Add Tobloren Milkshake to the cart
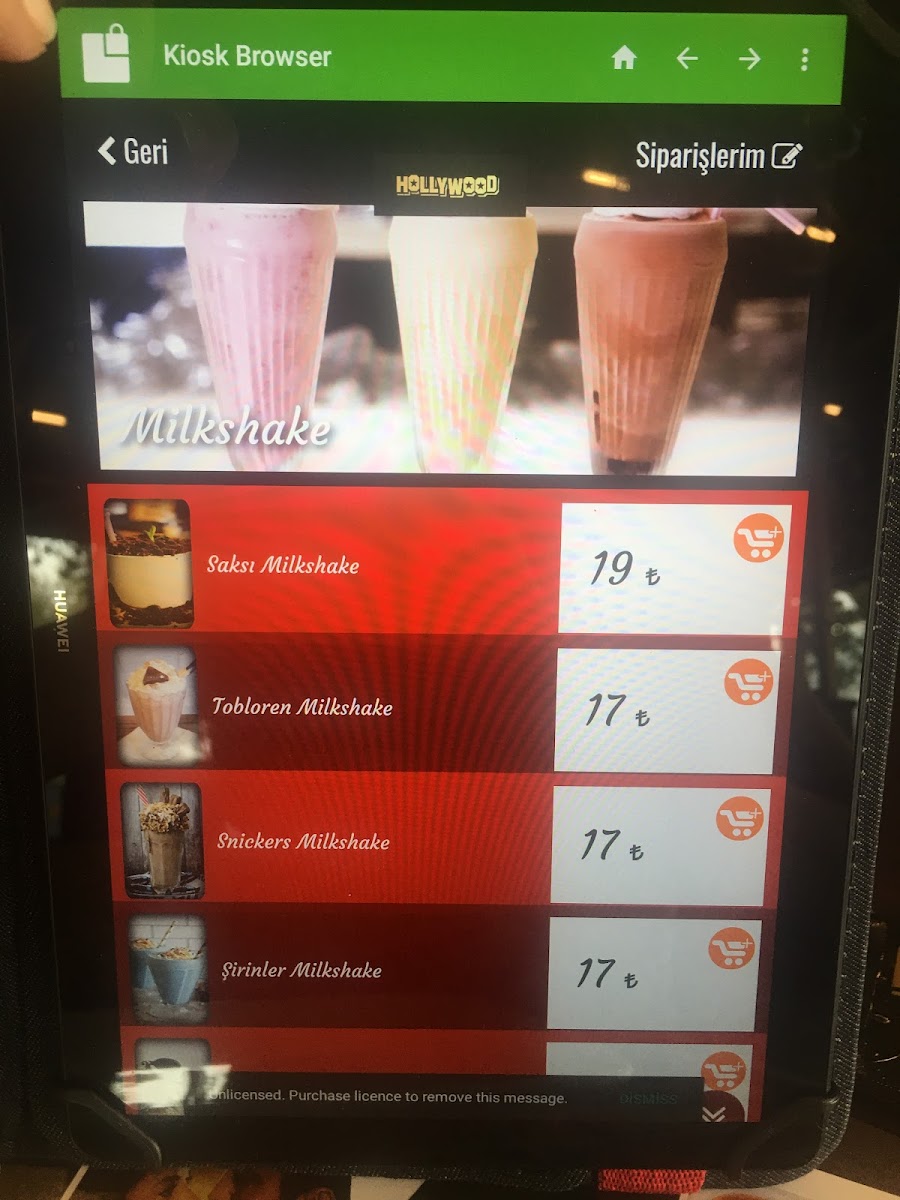 click(749, 683)
